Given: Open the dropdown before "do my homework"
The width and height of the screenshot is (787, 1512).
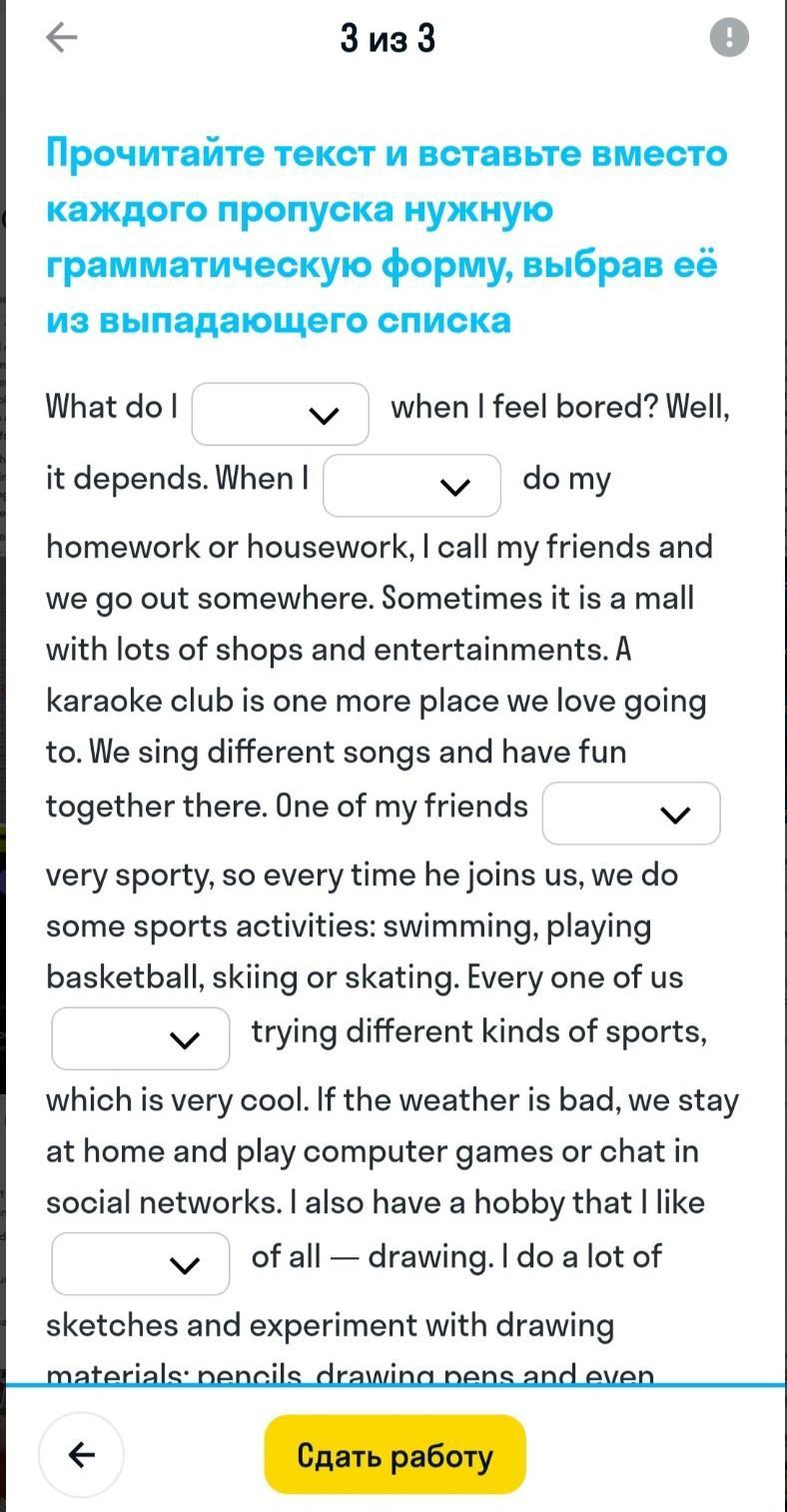Looking at the screenshot, I should pos(412,486).
